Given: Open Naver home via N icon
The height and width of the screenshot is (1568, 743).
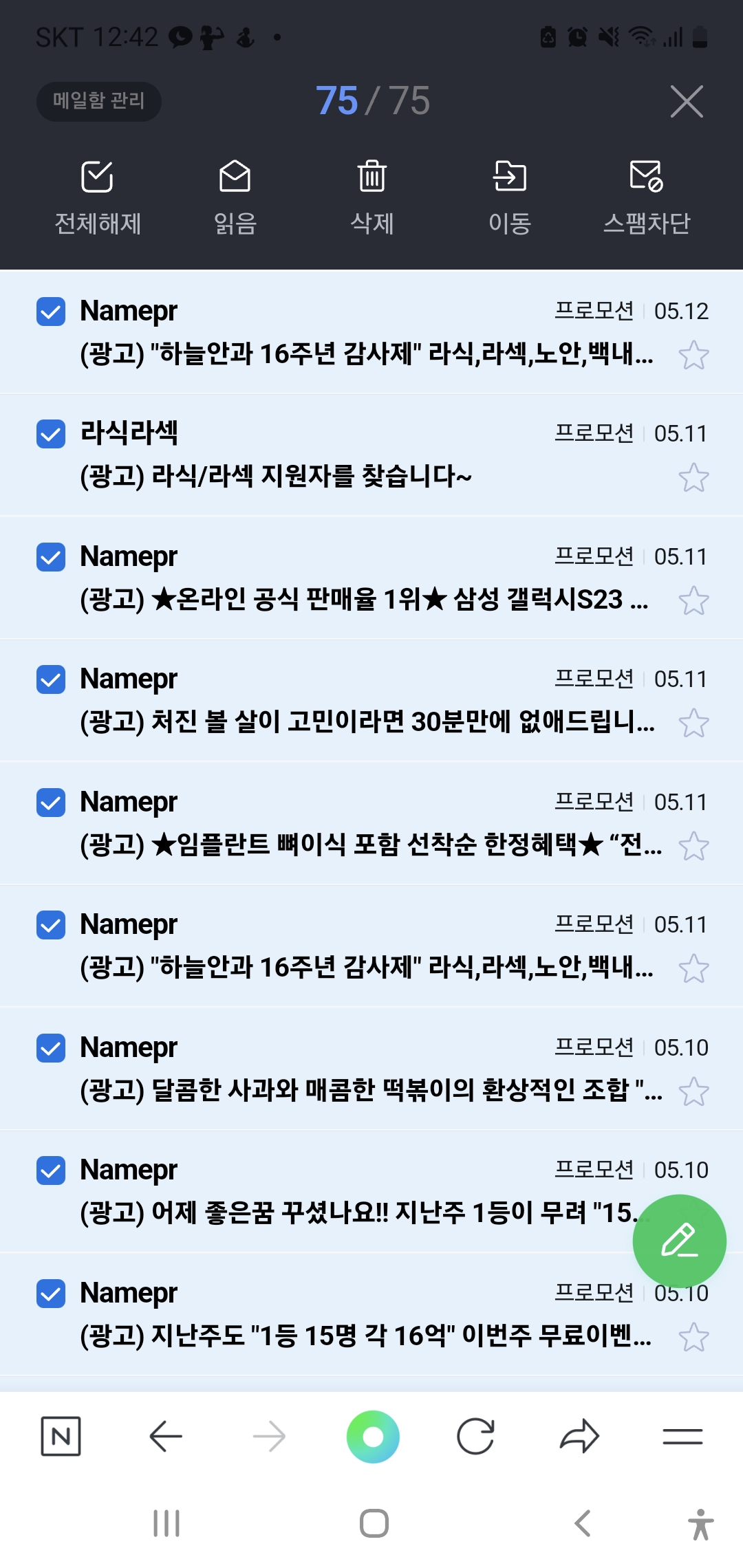Looking at the screenshot, I should point(61,1436).
